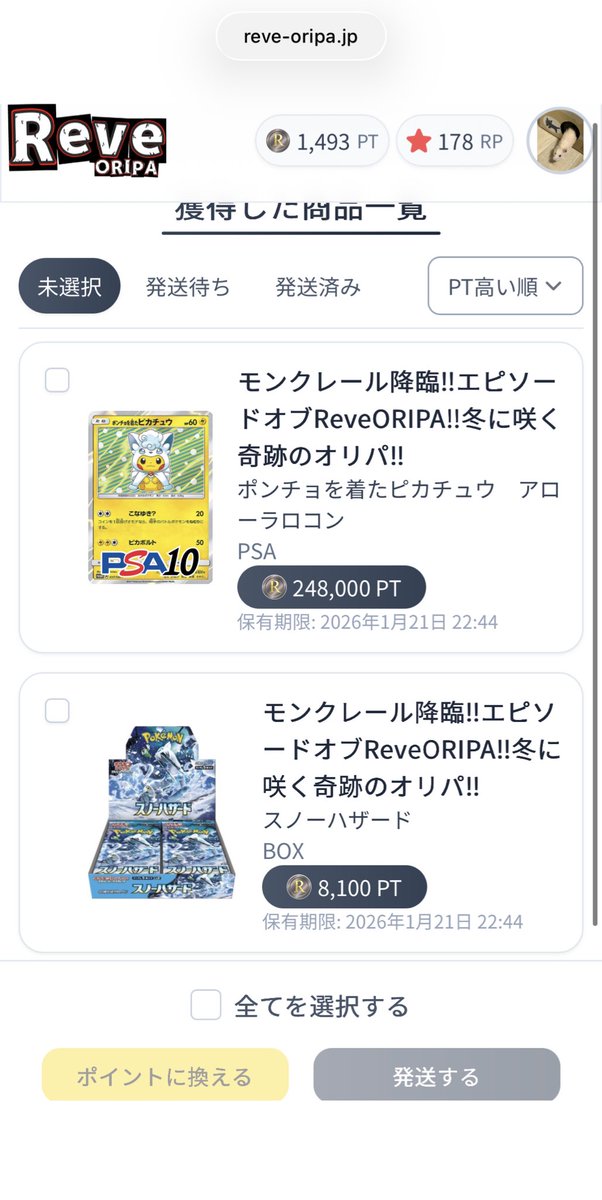
Task: Expand the PT高い順 sort dropdown
Action: (505, 287)
